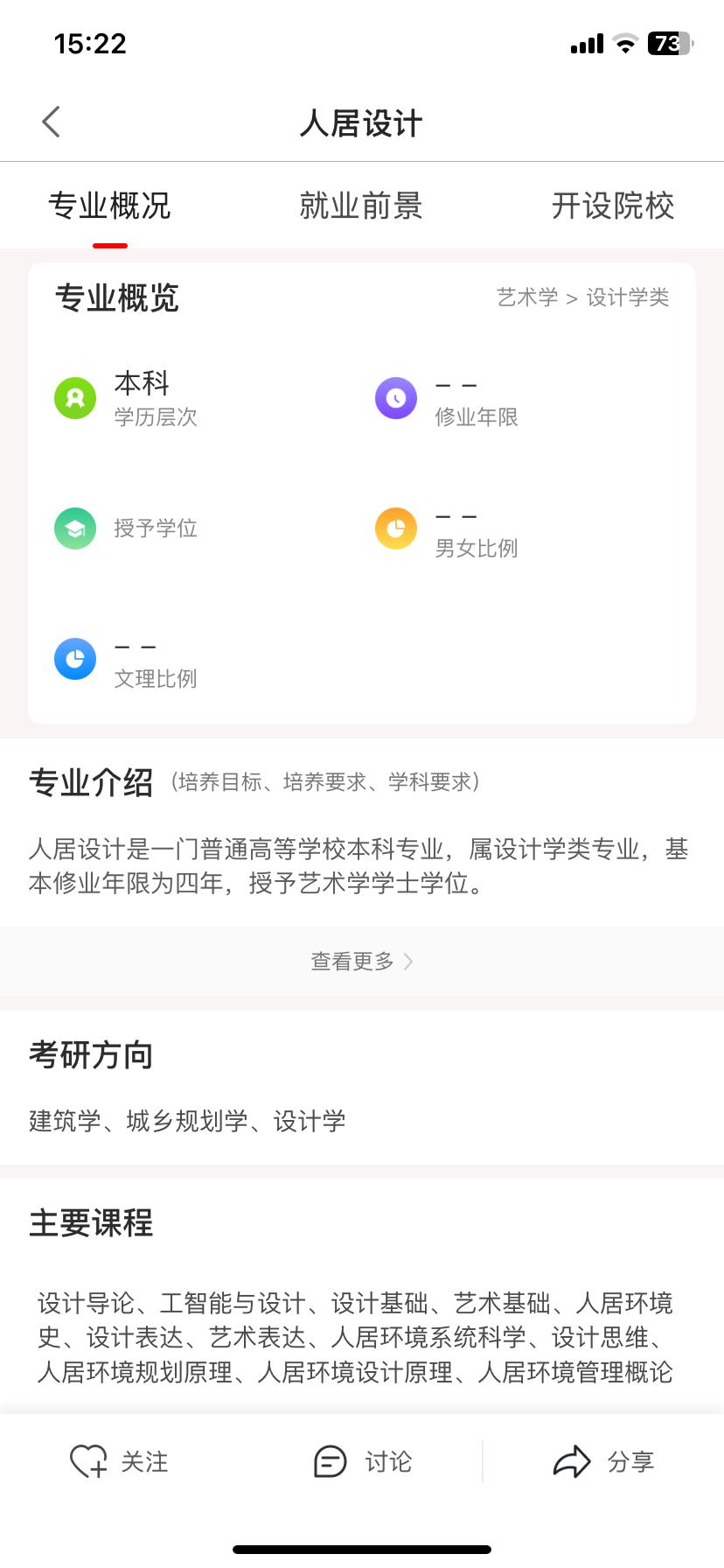724x1568 pixels.
Task: Go back using the top-left arrow
Action: [x=52, y=122]
